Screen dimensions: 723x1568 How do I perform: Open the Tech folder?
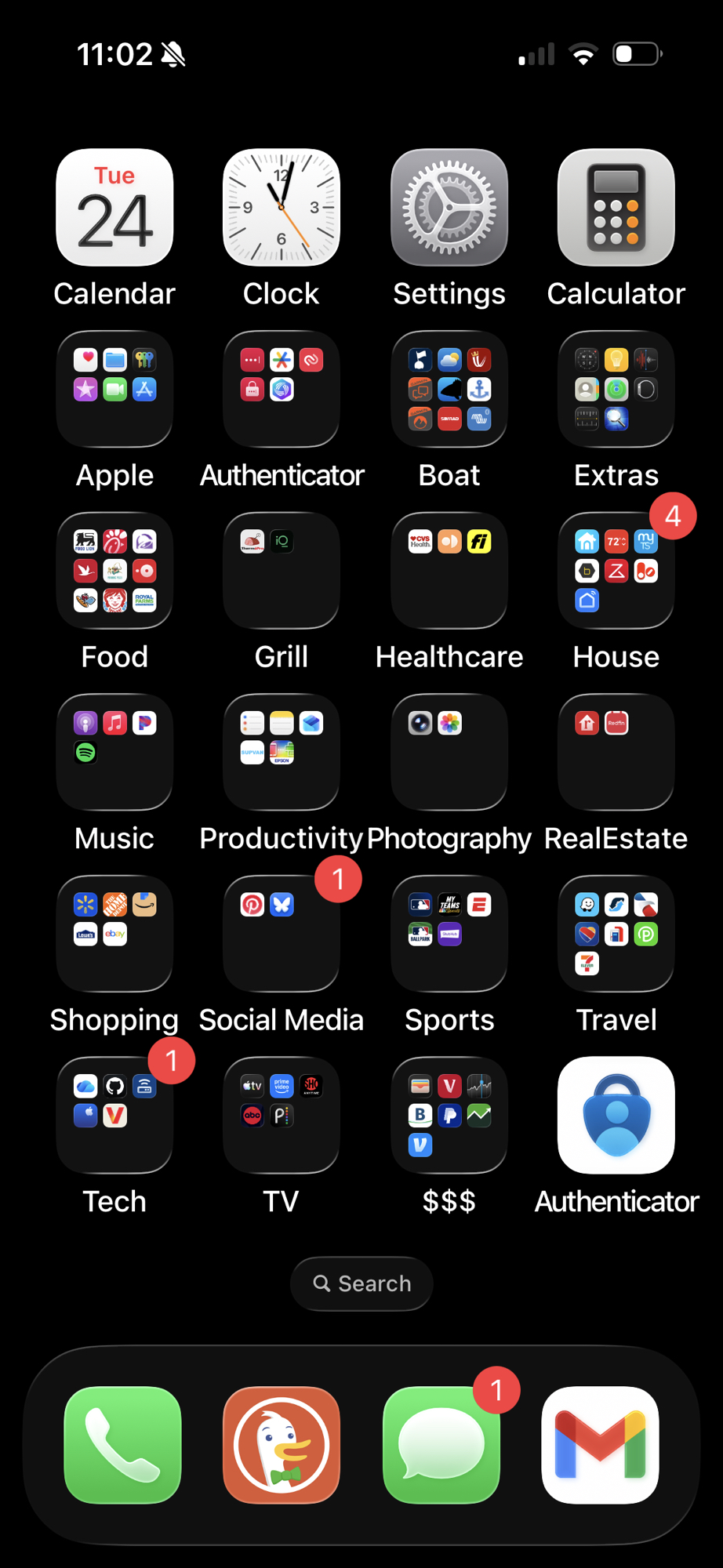[114, 1116]
